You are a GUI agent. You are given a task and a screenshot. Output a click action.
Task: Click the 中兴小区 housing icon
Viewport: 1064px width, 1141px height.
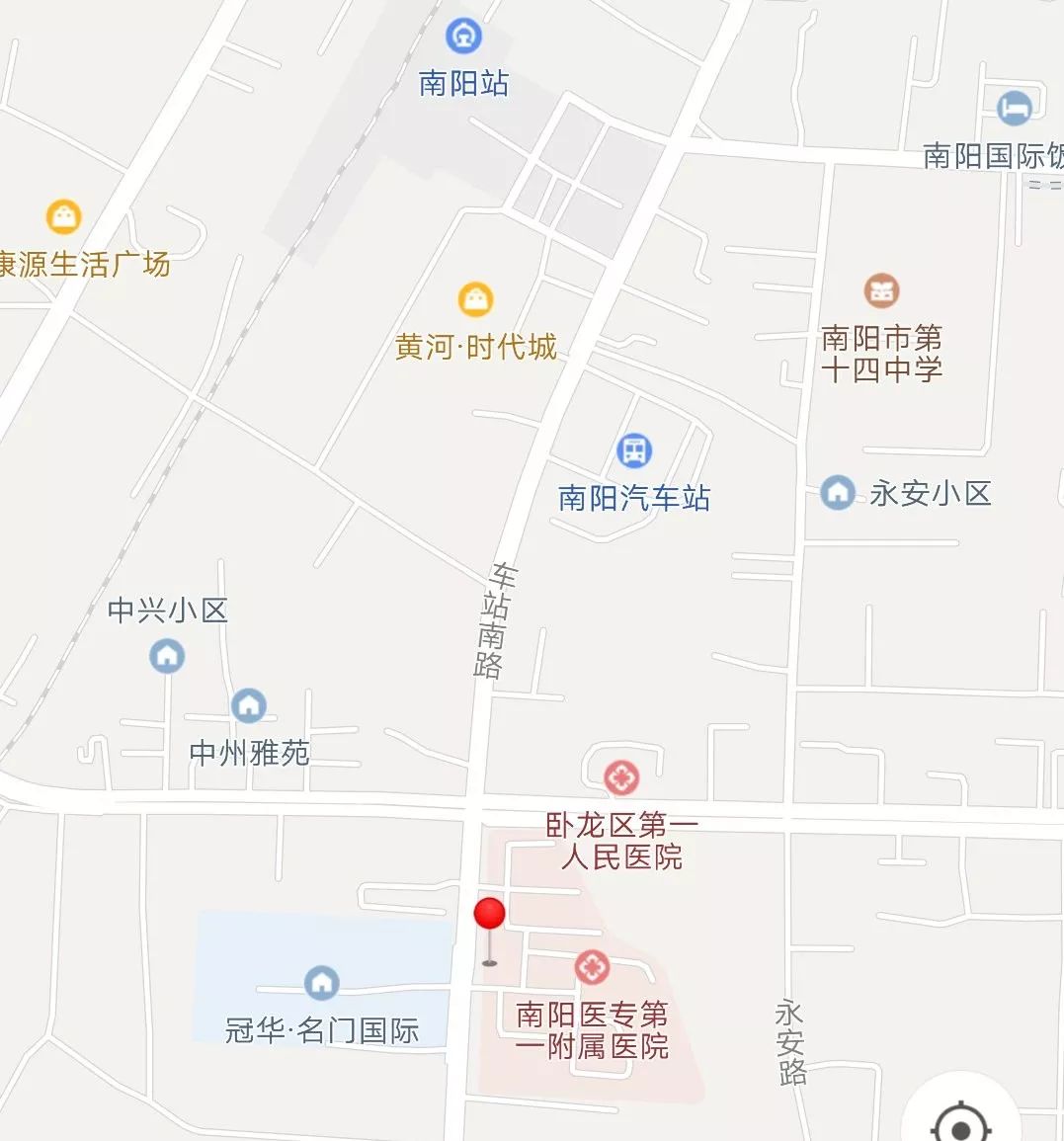pyautogui.click(x=167, y=655)
